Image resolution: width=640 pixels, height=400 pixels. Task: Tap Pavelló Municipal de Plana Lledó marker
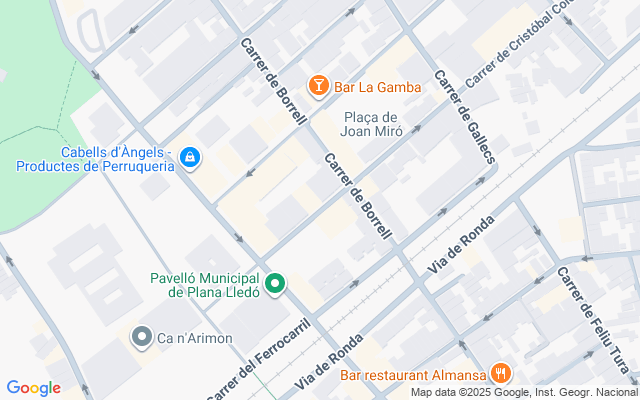pyautogui.click(x=275, y=284)
